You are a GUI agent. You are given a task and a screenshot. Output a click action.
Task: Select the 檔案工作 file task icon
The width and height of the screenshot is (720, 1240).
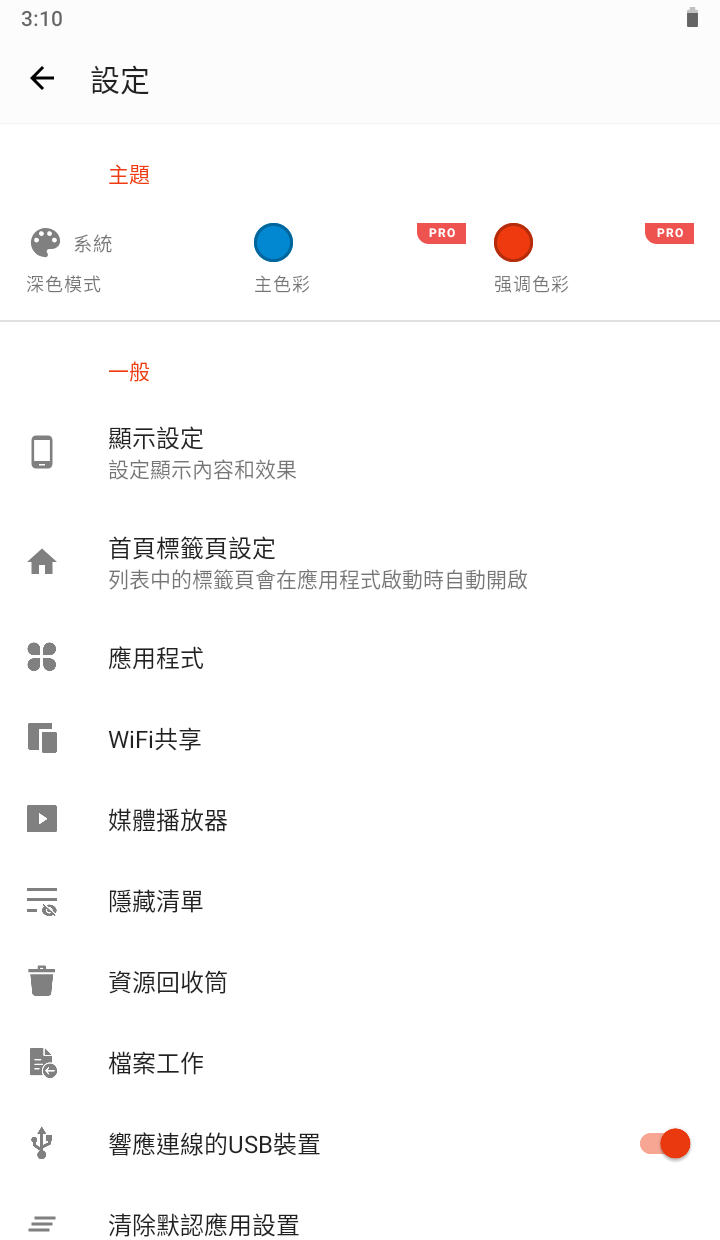(41, 1062)
